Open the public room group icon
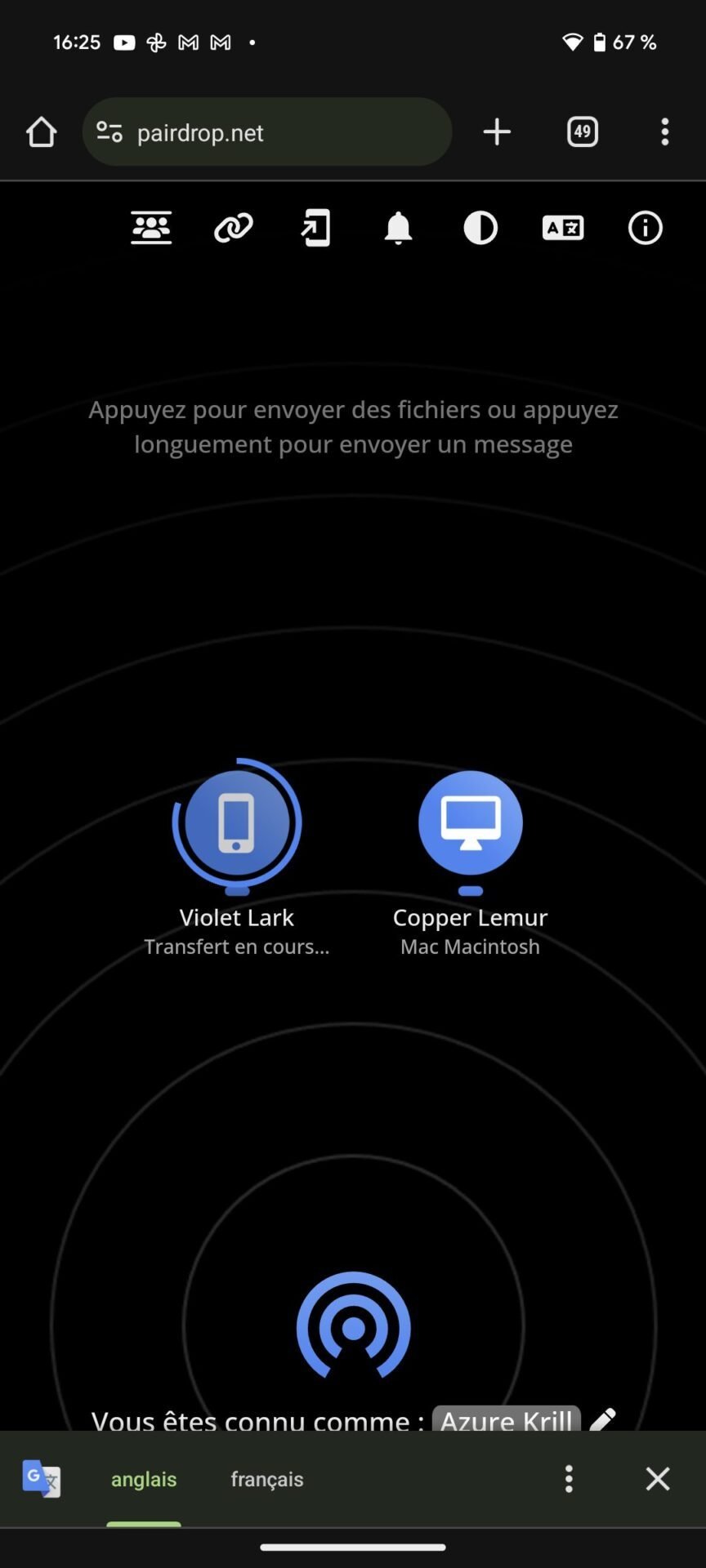This screenshot has width=706, height=1568. (151, 228)
